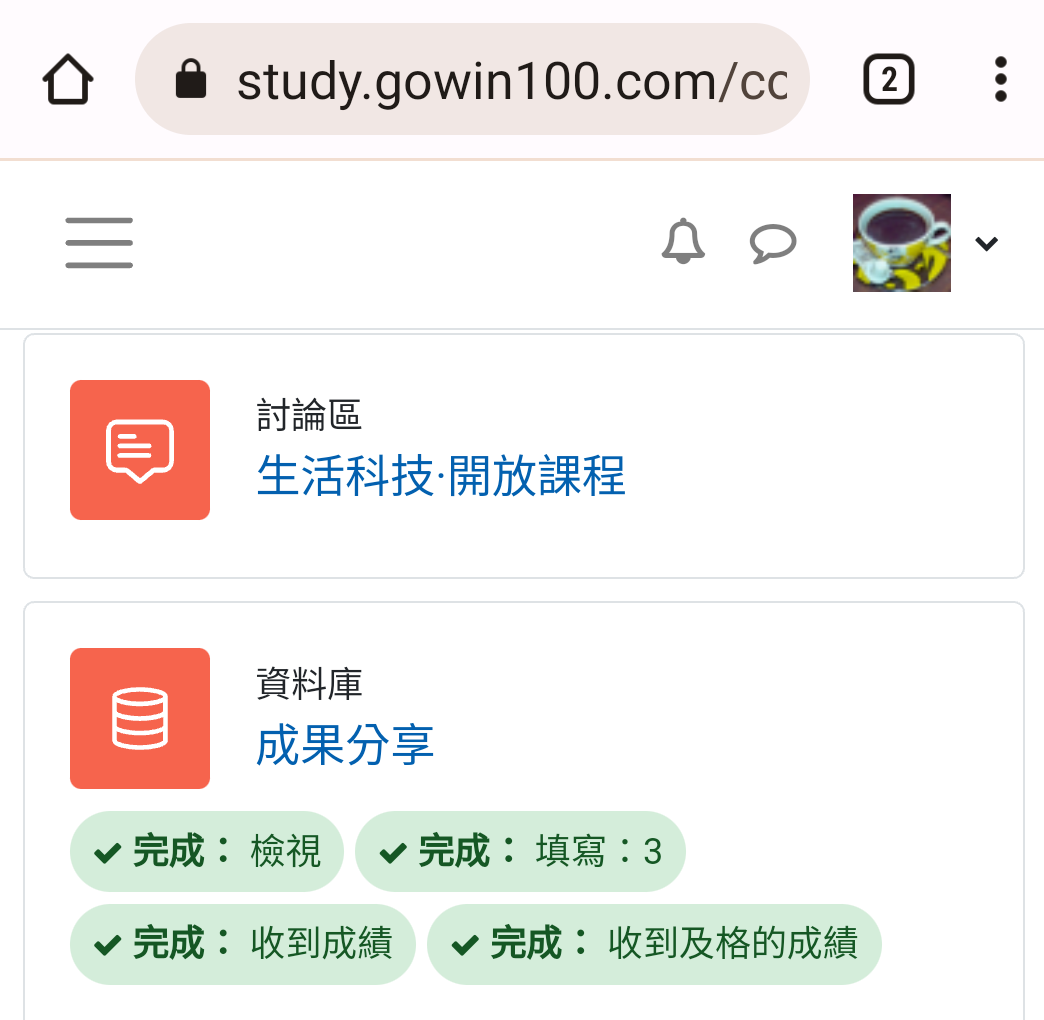1044x1020 pixels.
Task: Open the browser overflow menu
Action: (x=1000, y=80)
